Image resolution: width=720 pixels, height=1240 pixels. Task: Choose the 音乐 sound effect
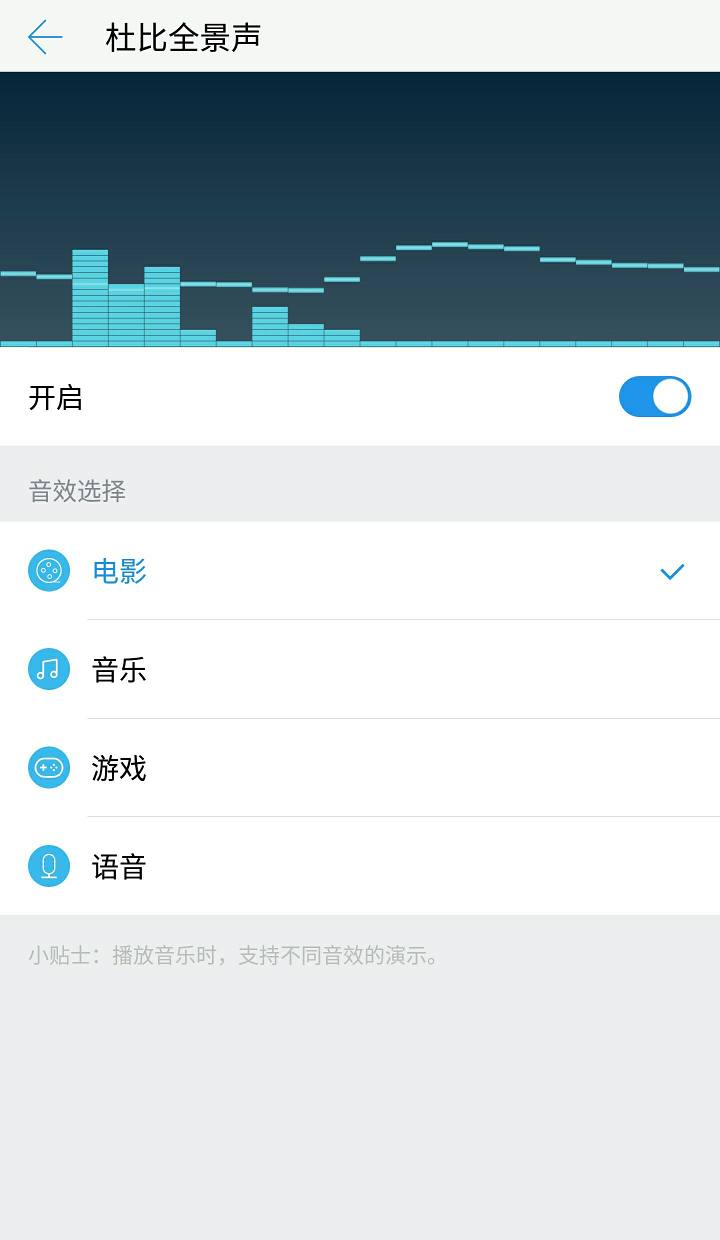pyautogui.click(x=120, y=669)
